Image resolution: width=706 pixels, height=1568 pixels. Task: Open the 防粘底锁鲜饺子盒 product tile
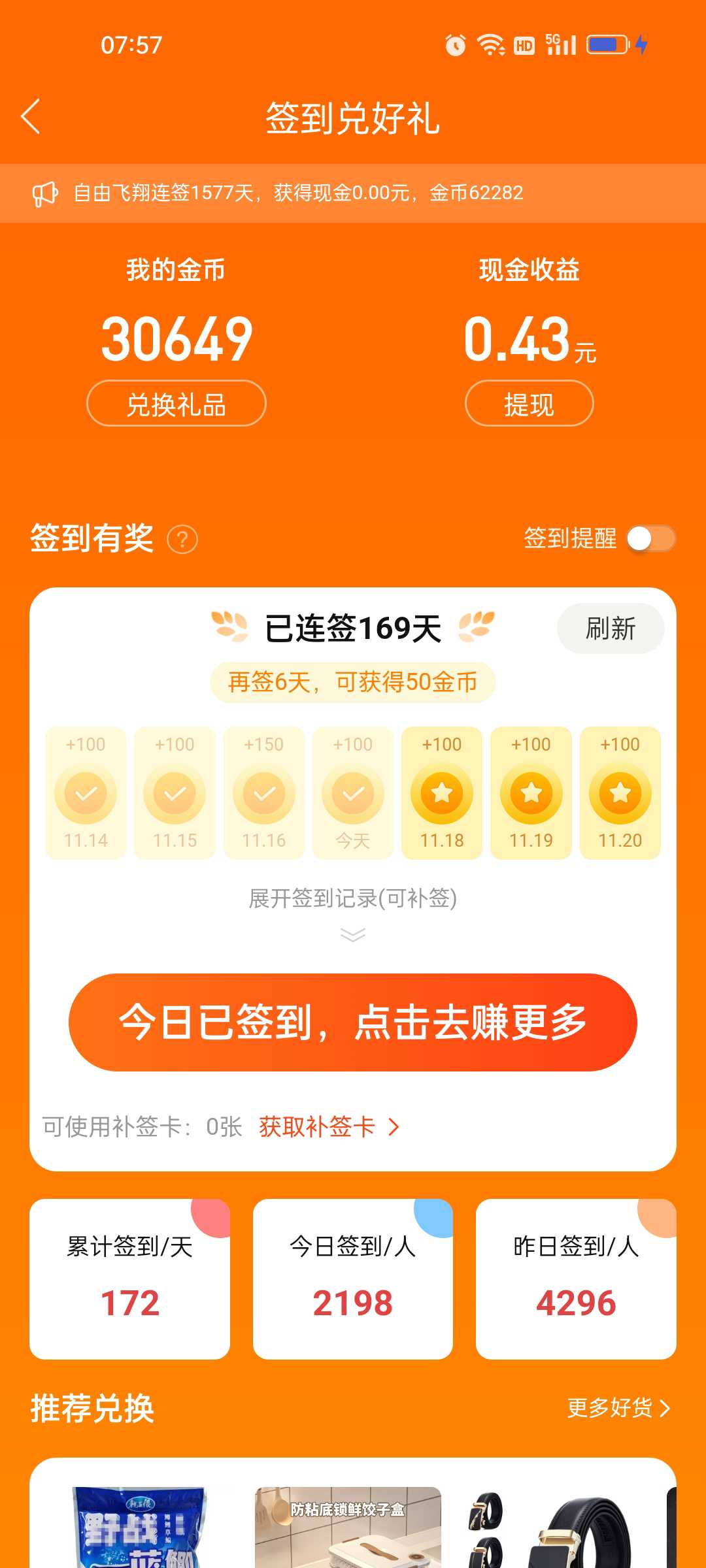tap(348, 1527)
